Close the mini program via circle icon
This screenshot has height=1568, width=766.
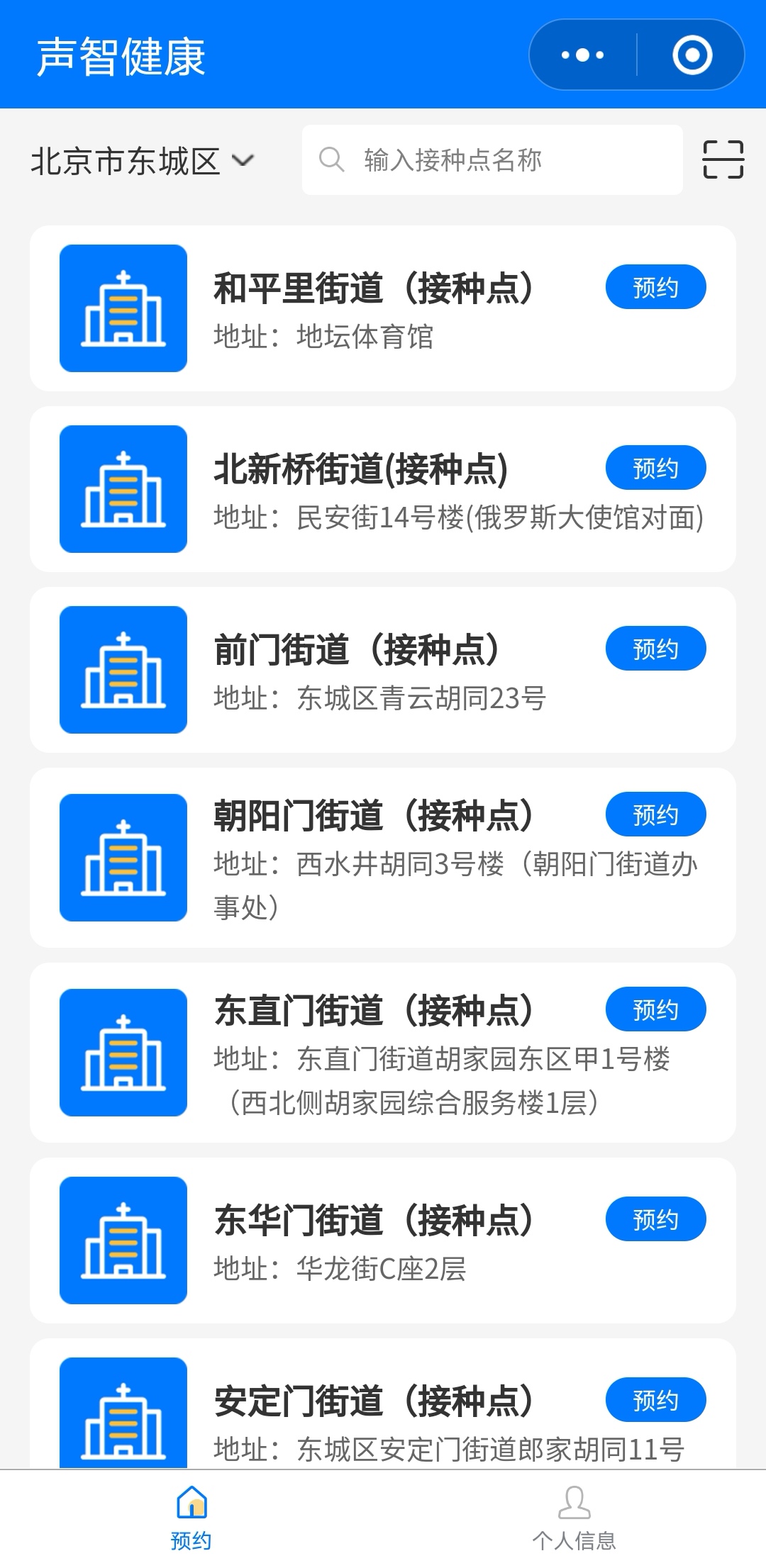[692, 55]
